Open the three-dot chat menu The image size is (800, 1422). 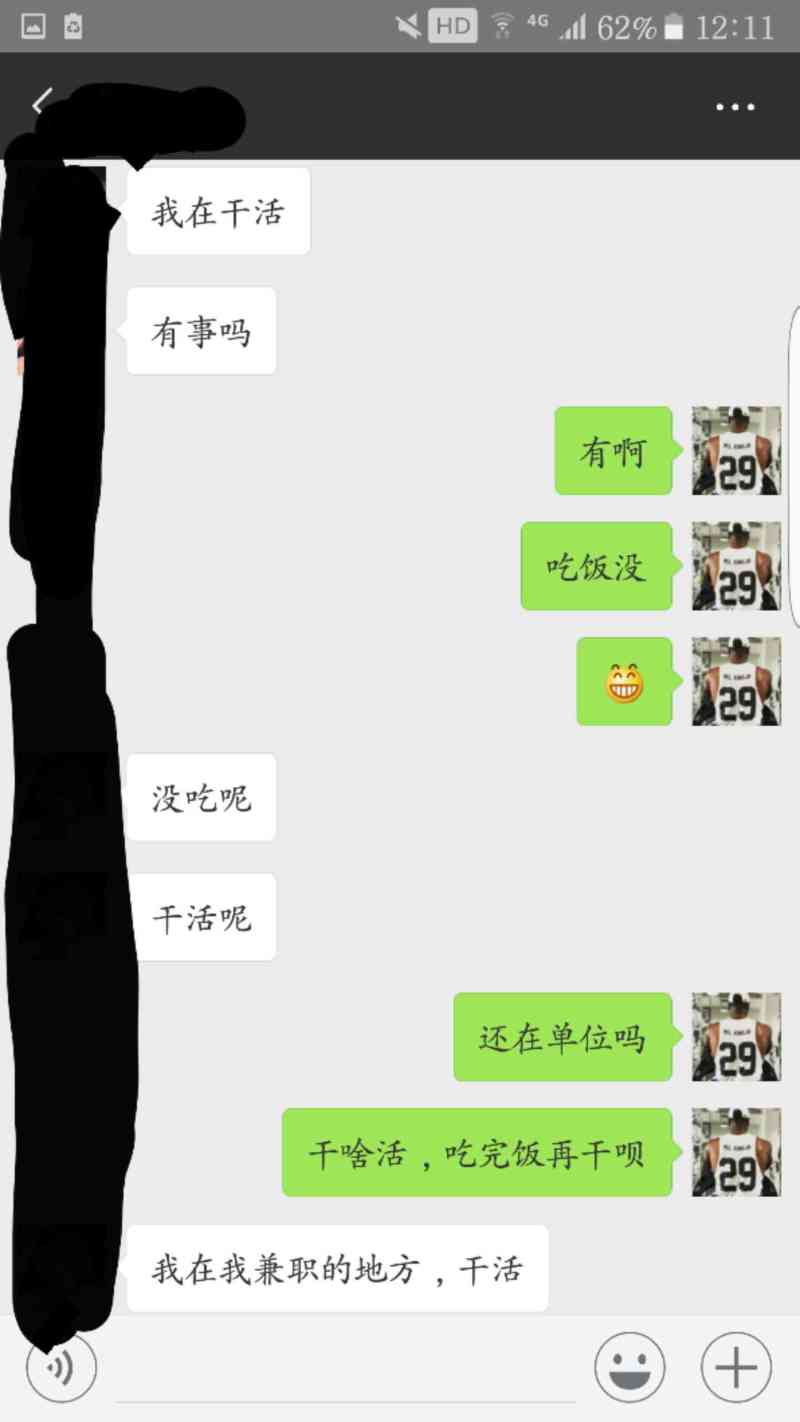tap(735, 107)
